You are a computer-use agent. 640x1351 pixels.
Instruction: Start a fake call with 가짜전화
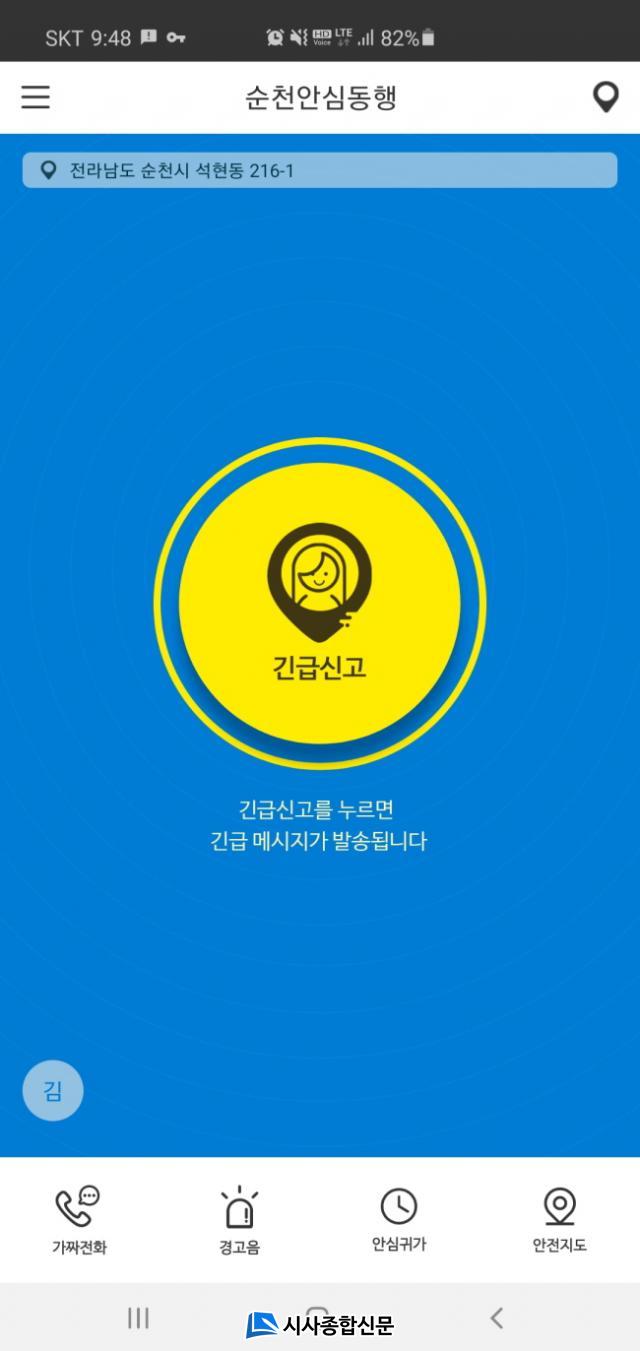click(79, 1220)
